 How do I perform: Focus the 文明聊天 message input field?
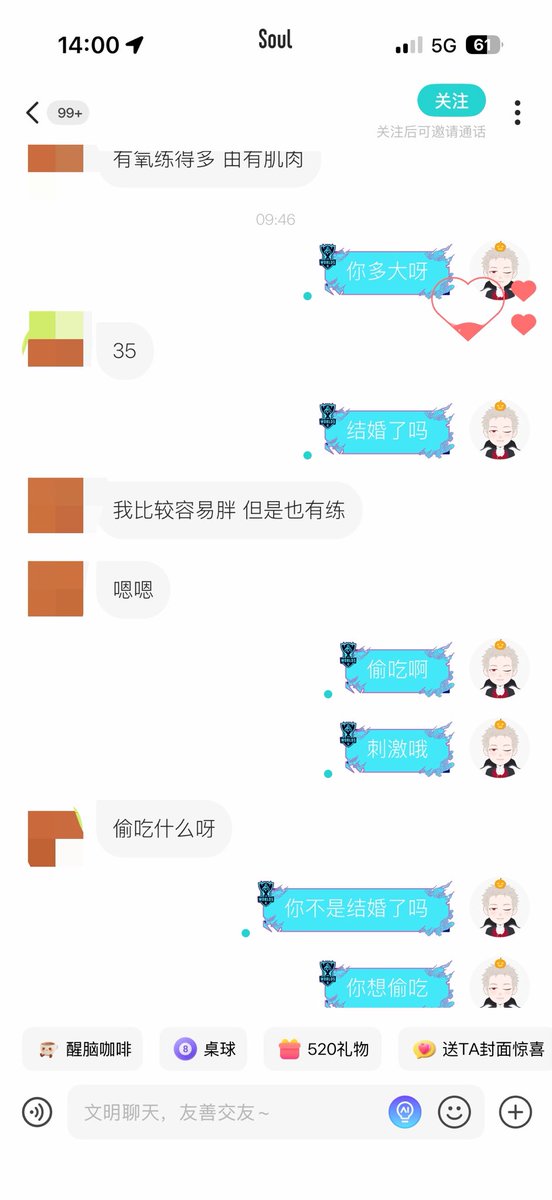click(224, 1112)
